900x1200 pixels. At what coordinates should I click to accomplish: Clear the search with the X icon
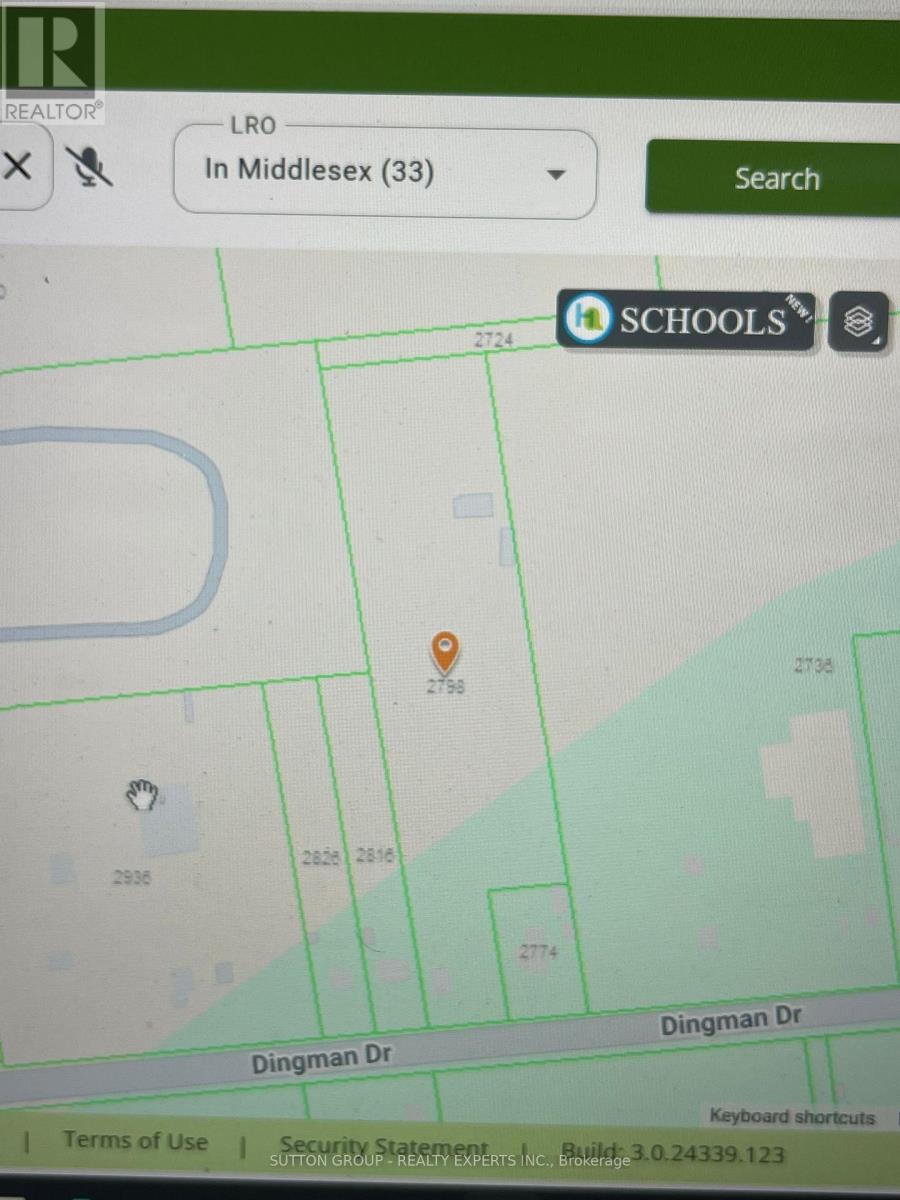coord(17,165)
